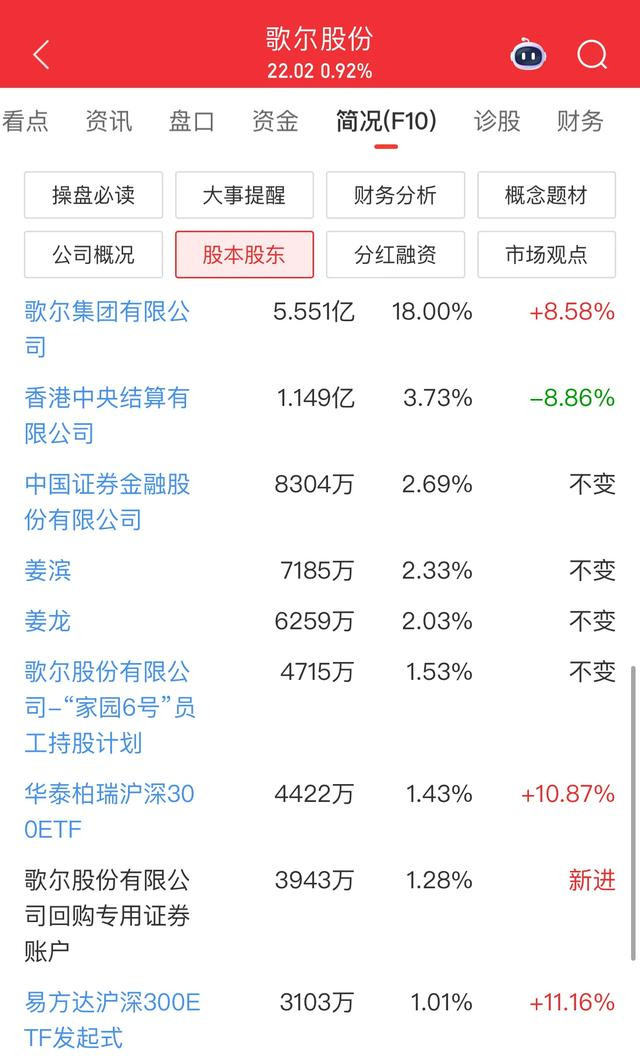Image resolution: width=640 pixels, height=1059 pixels.
Task: Switch to the 资讯 tab
Action: click(109, 122)
